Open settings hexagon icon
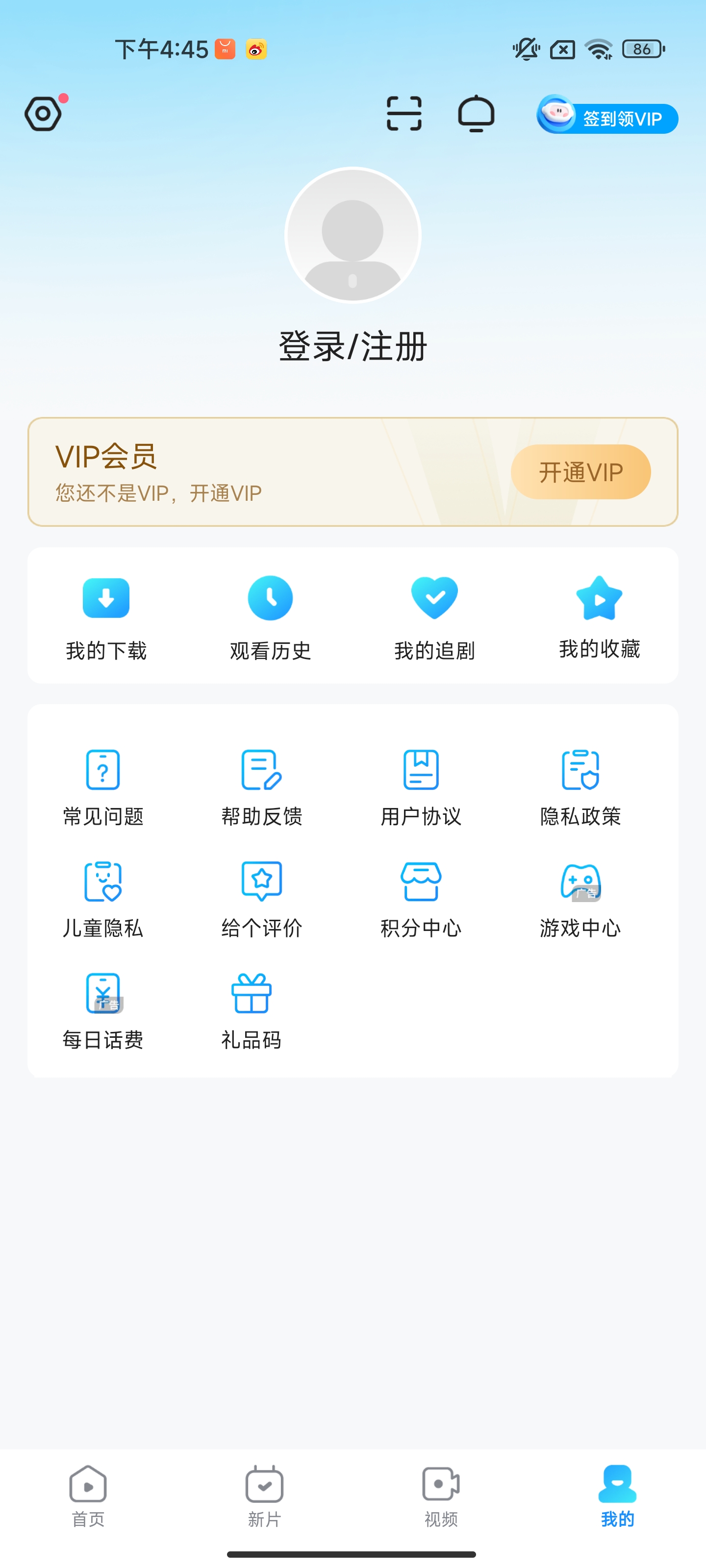706x1568 pixels. (x=43, y=114)
